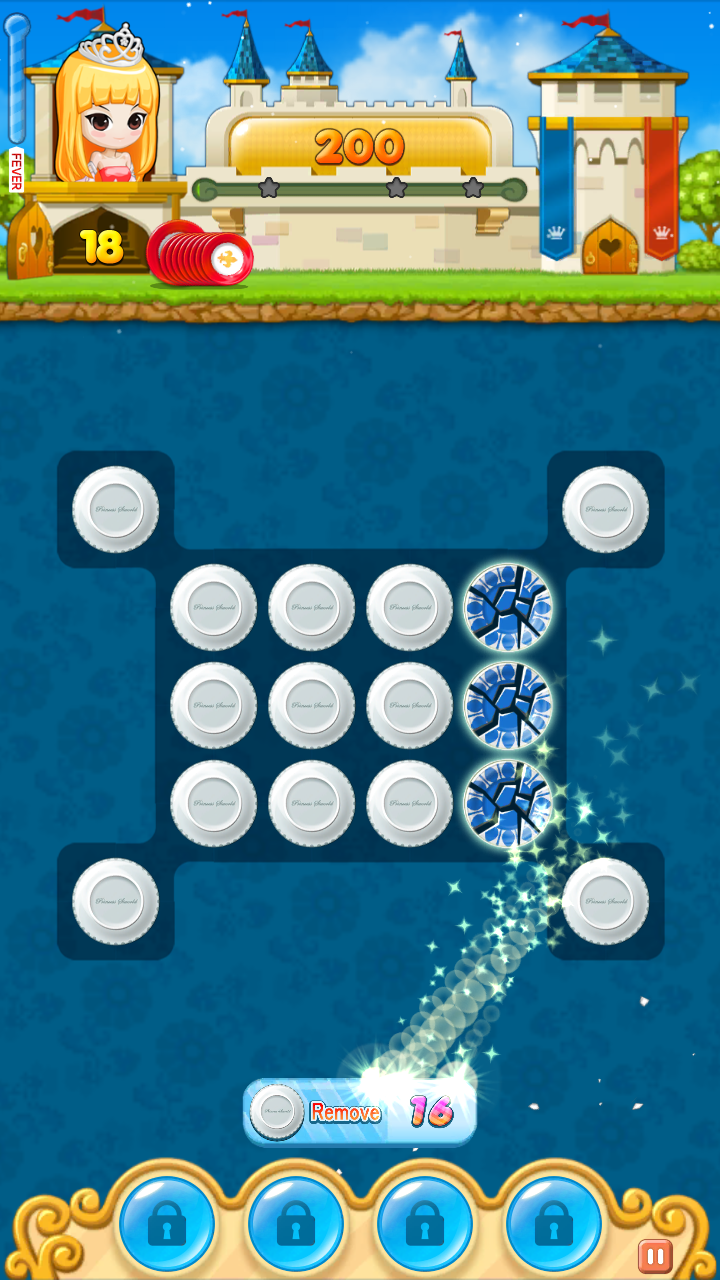Tap the white plate in bottom-right corner
Image resolution: width=720 pixels, height=1280 pixels.
tap(606, 901)
